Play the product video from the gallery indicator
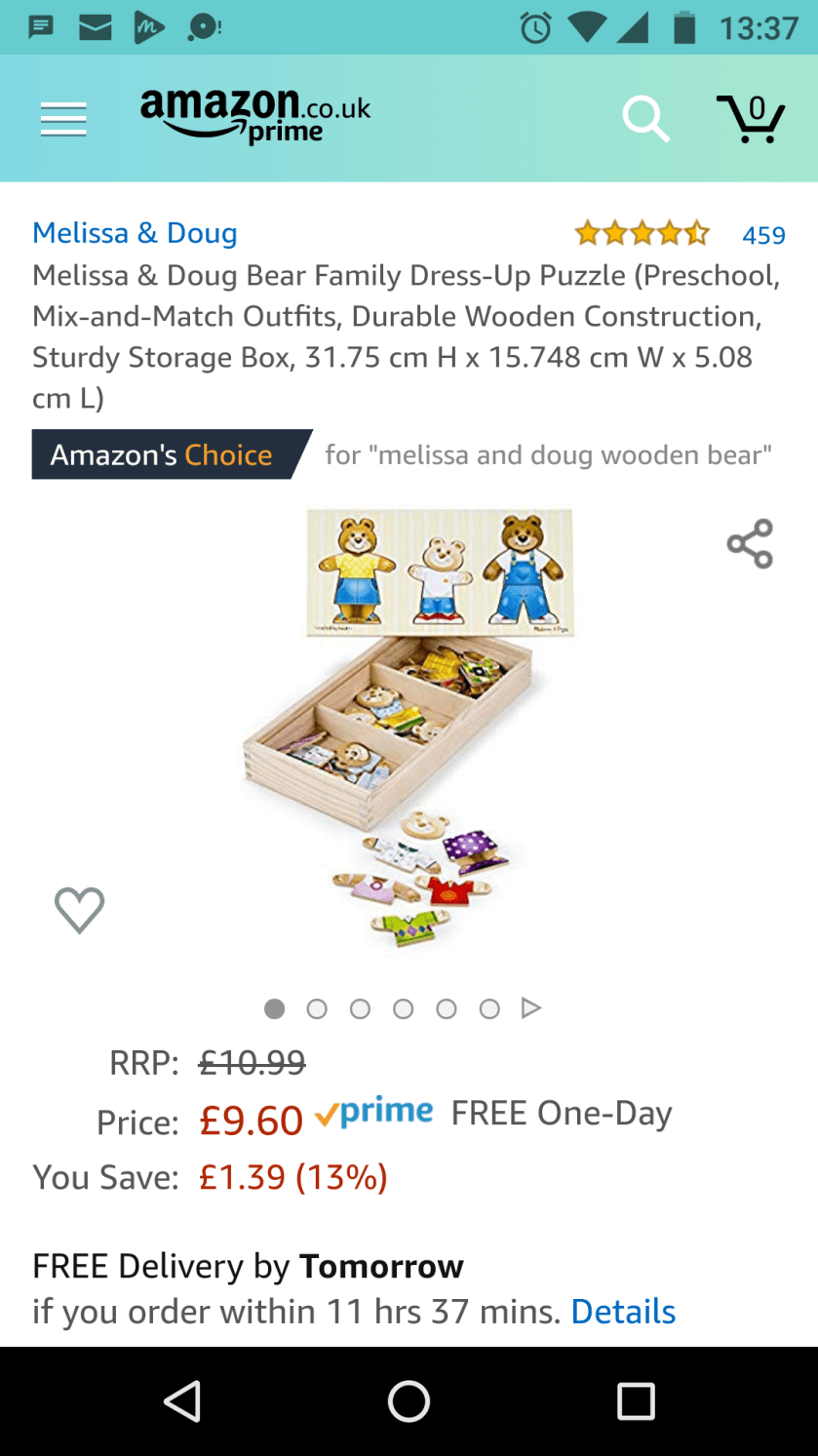The height and width of the screenshot is (1456, 818). (531, 1008)
